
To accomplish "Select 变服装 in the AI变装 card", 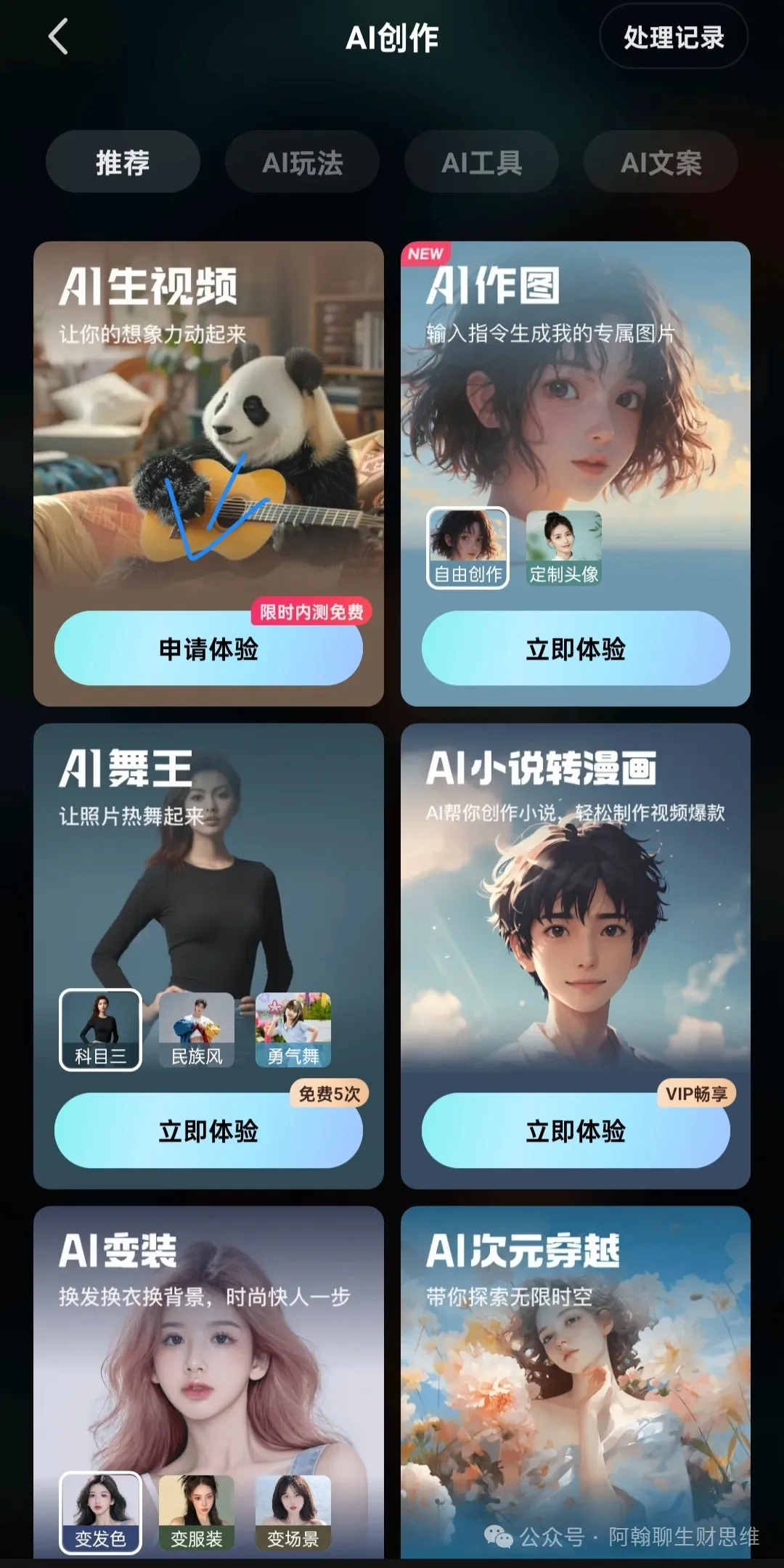I will tap(197, 1512).
